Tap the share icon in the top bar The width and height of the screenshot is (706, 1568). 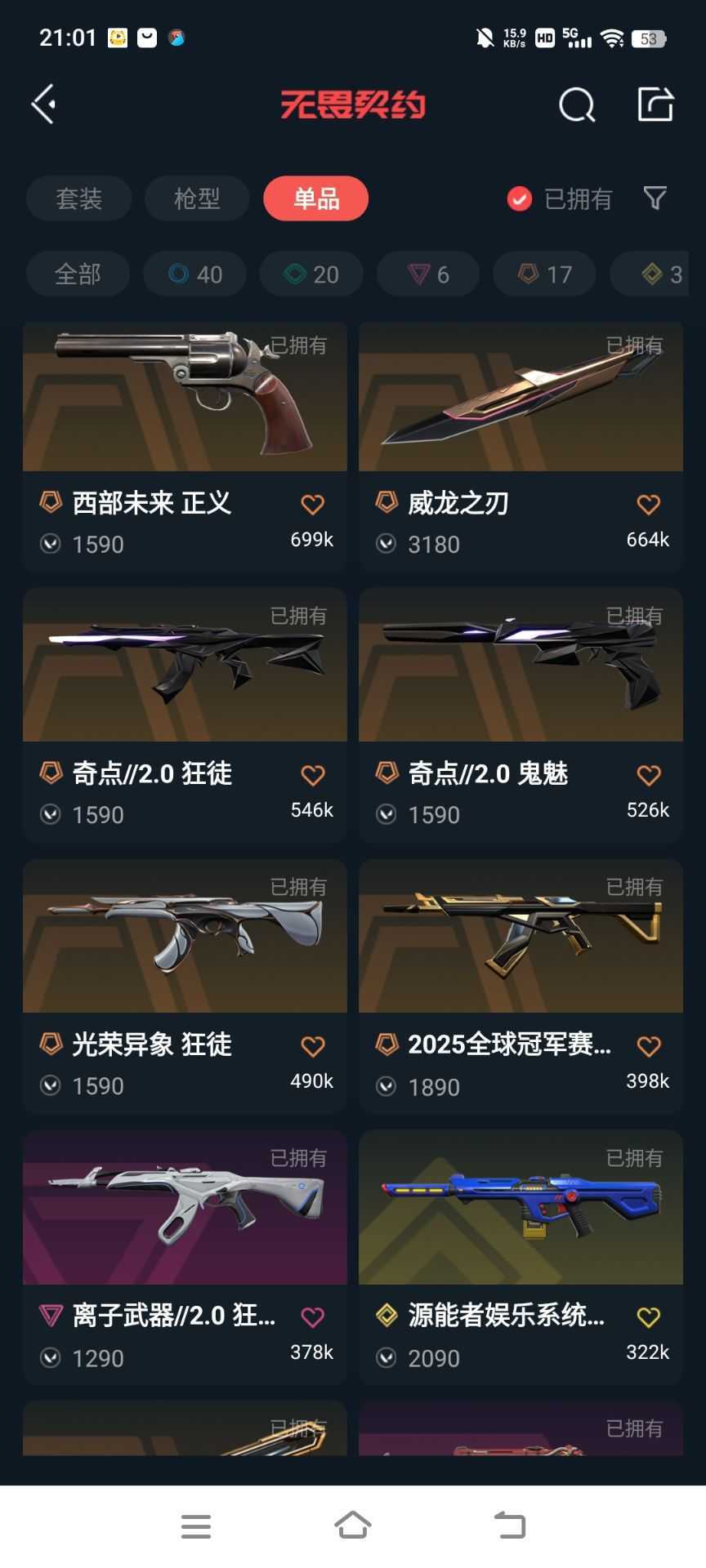[655, 105]
